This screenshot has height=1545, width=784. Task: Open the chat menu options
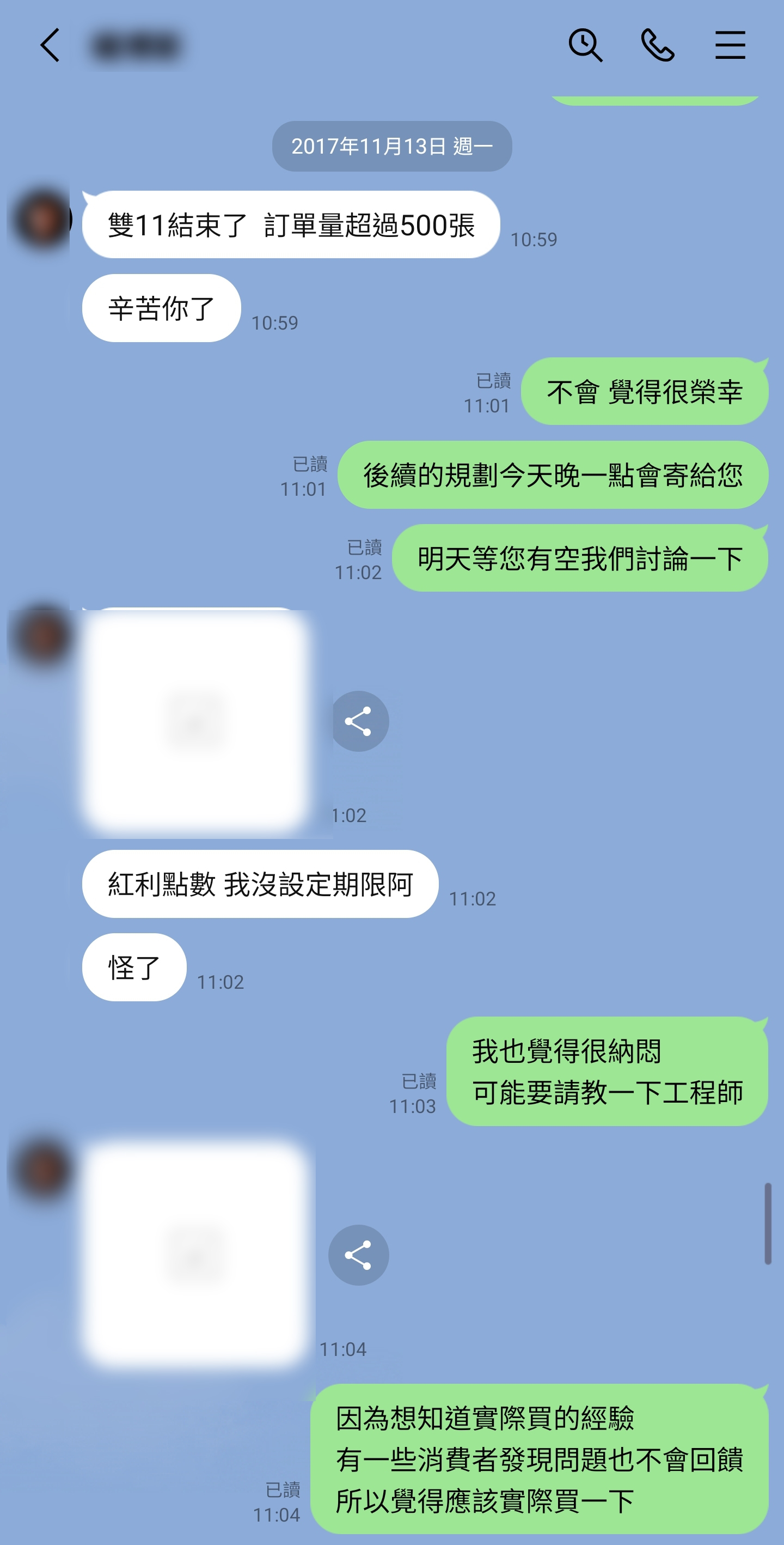click(730, 46)
